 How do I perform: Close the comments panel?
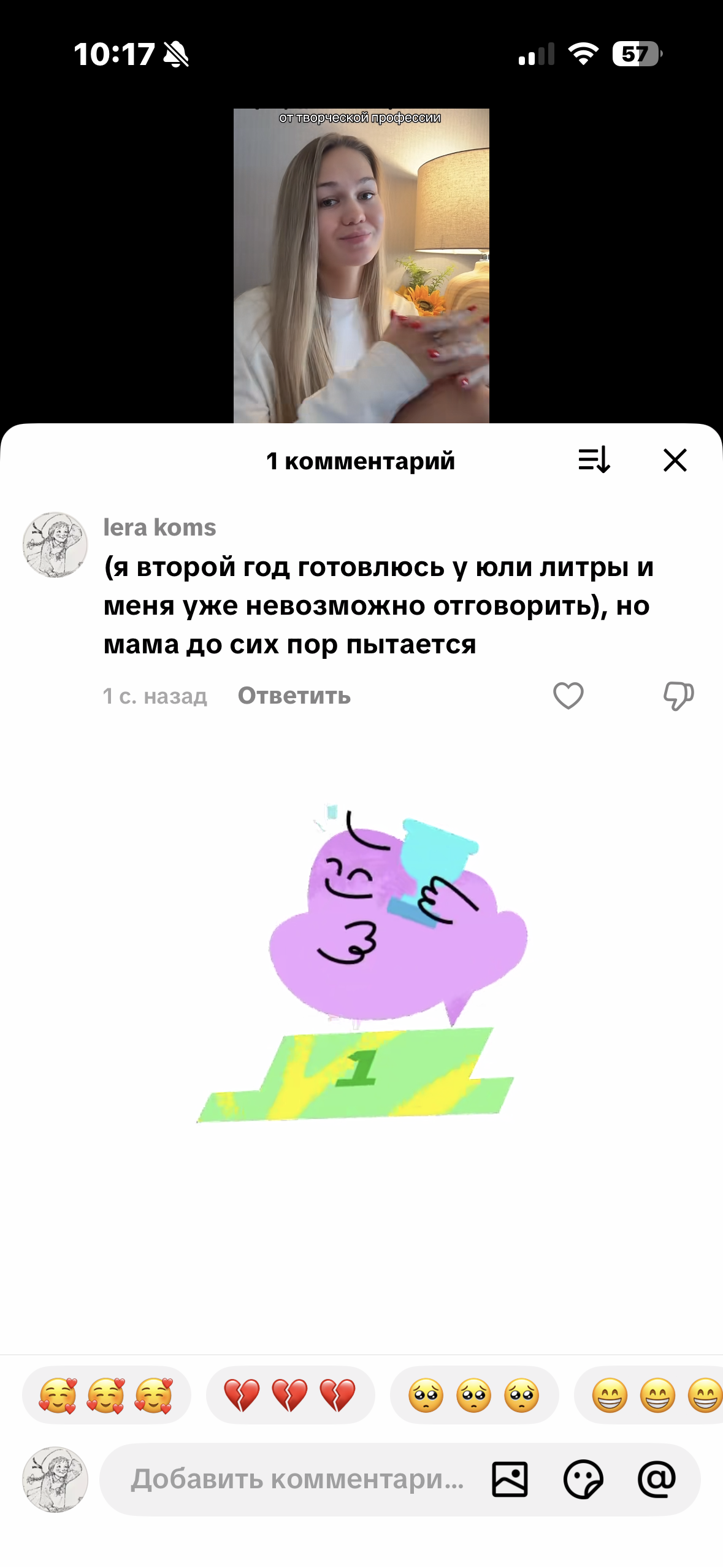(675, 460)
